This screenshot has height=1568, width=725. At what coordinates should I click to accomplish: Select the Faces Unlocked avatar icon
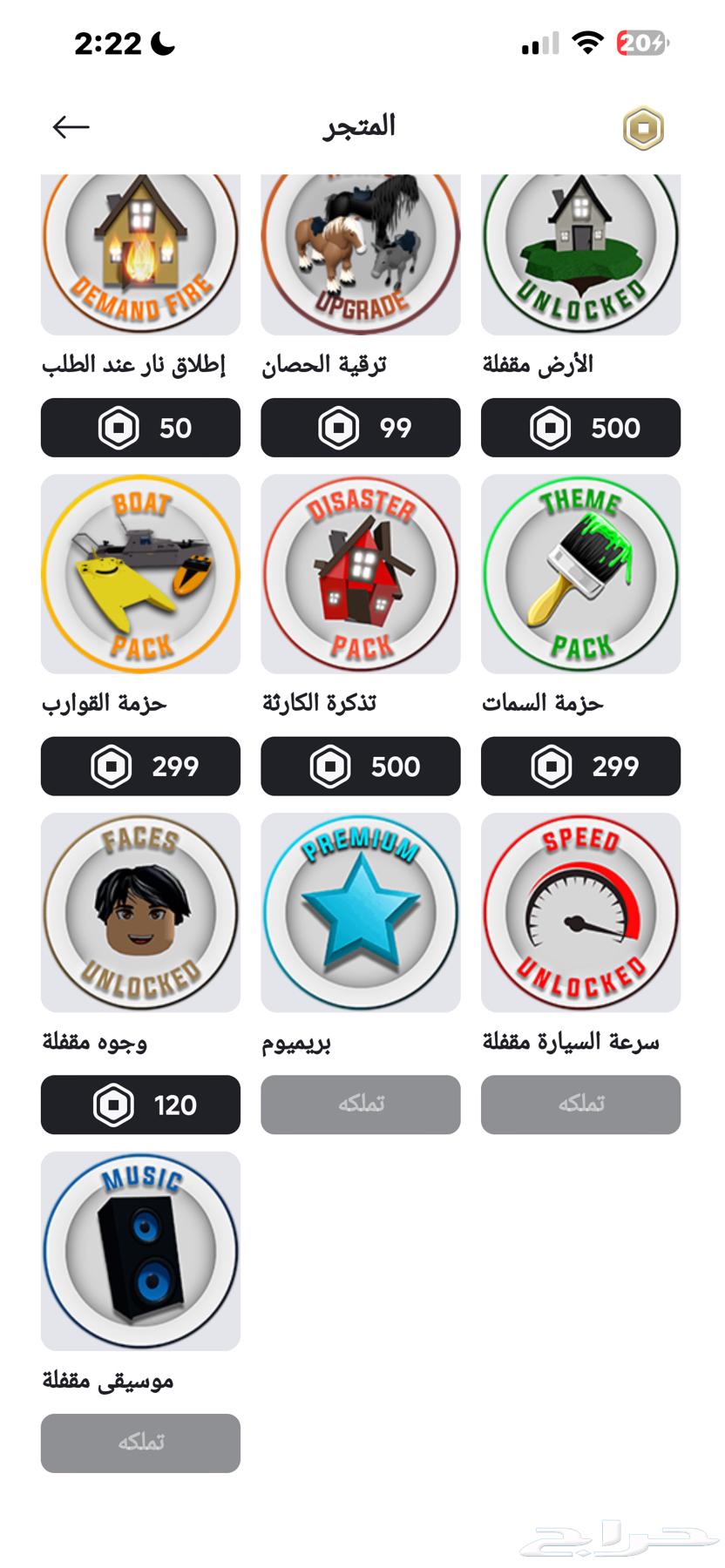(x=140, y=912)
